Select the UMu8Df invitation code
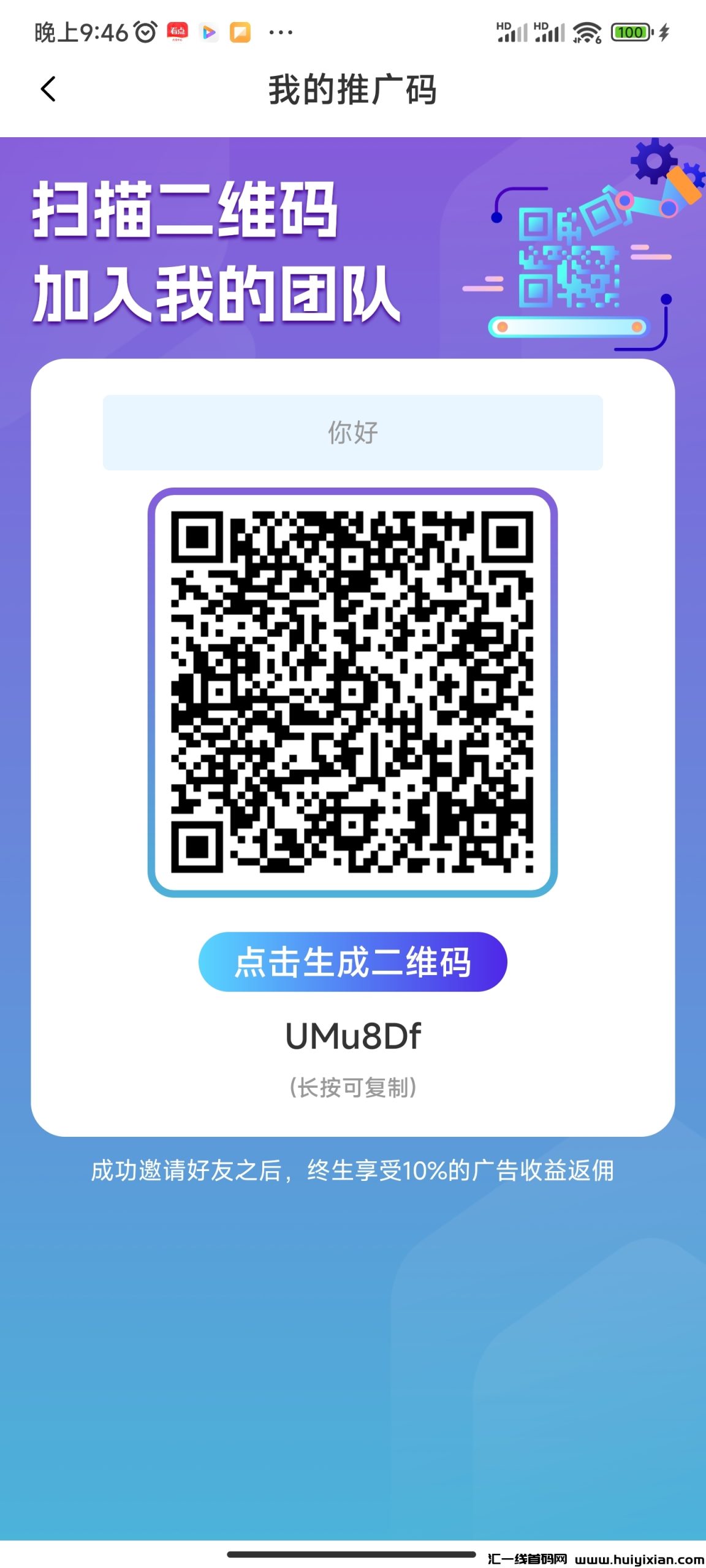Image resolution: width=706 pixels, height=1568 pixels. 353,1035
